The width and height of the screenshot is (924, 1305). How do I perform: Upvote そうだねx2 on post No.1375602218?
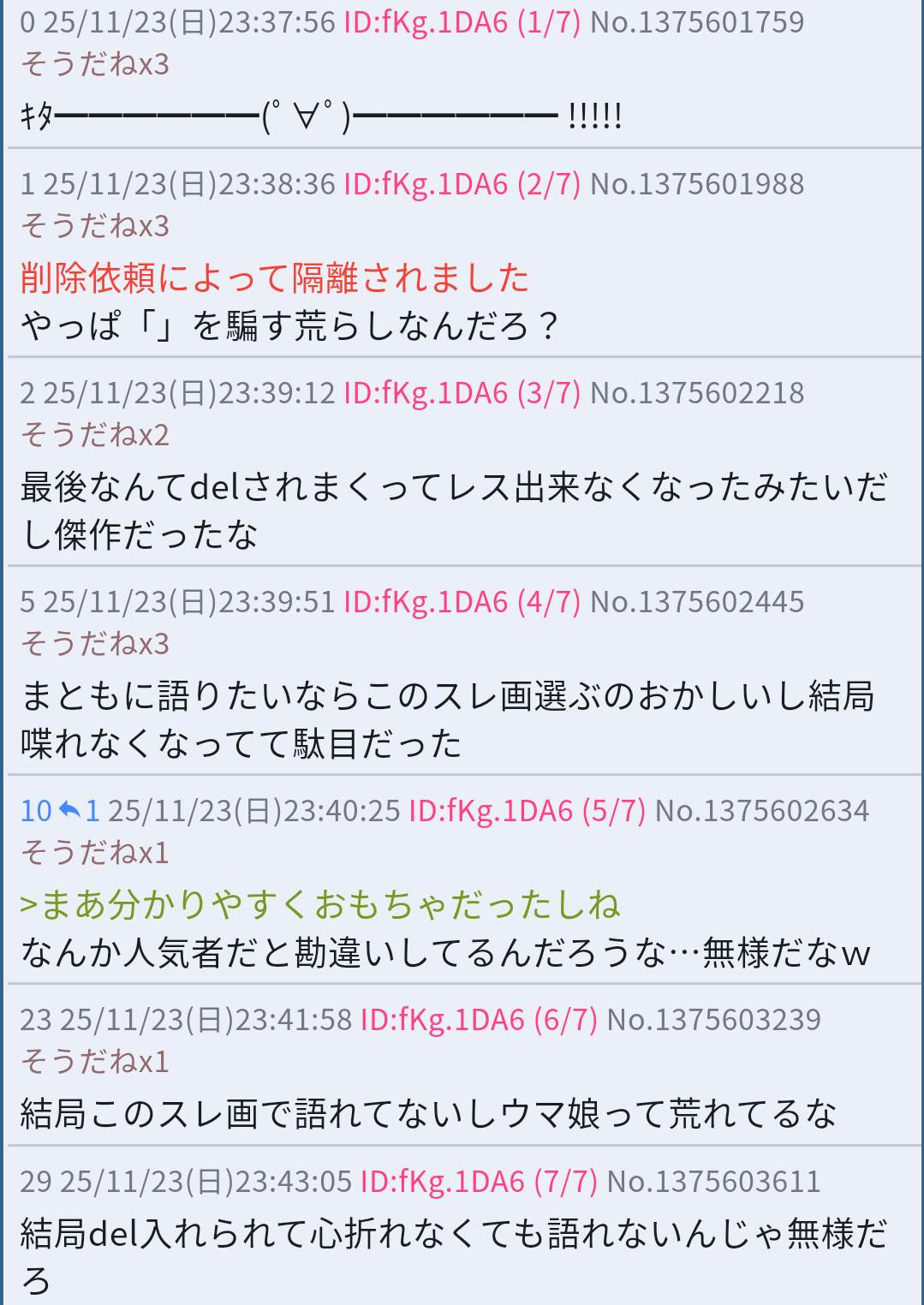point(95,435)
